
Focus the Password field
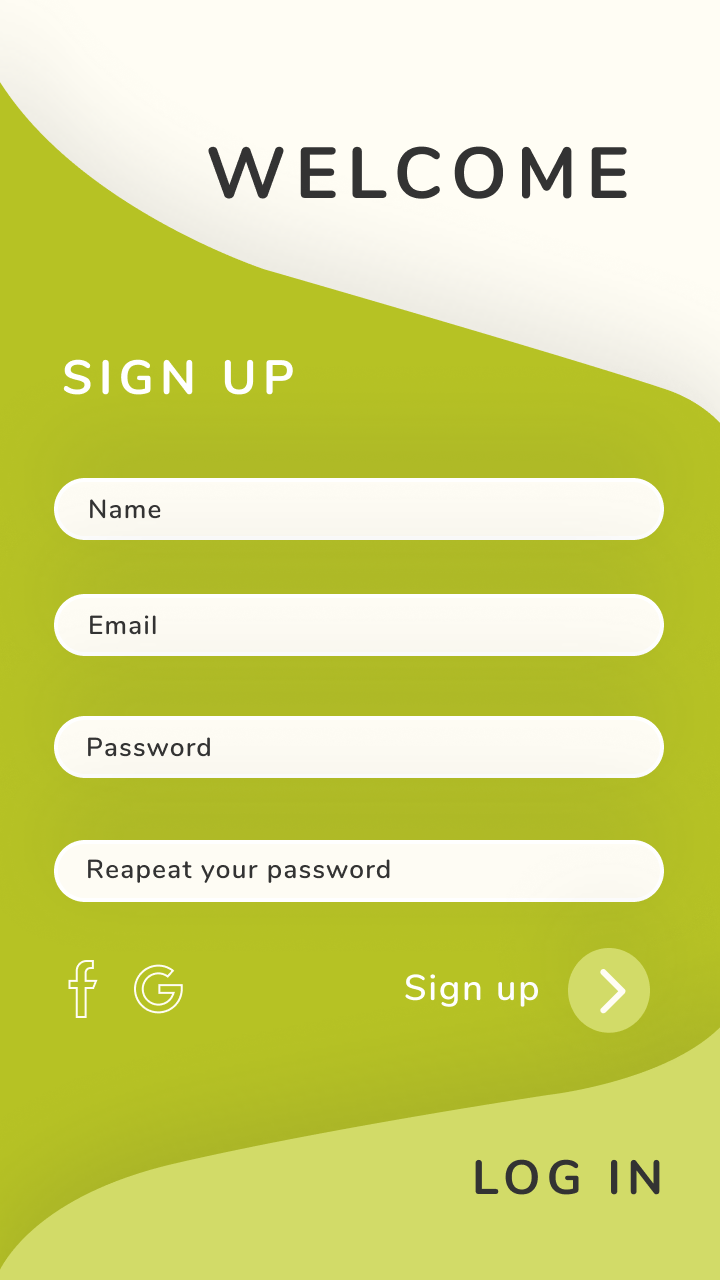(359, 747)
